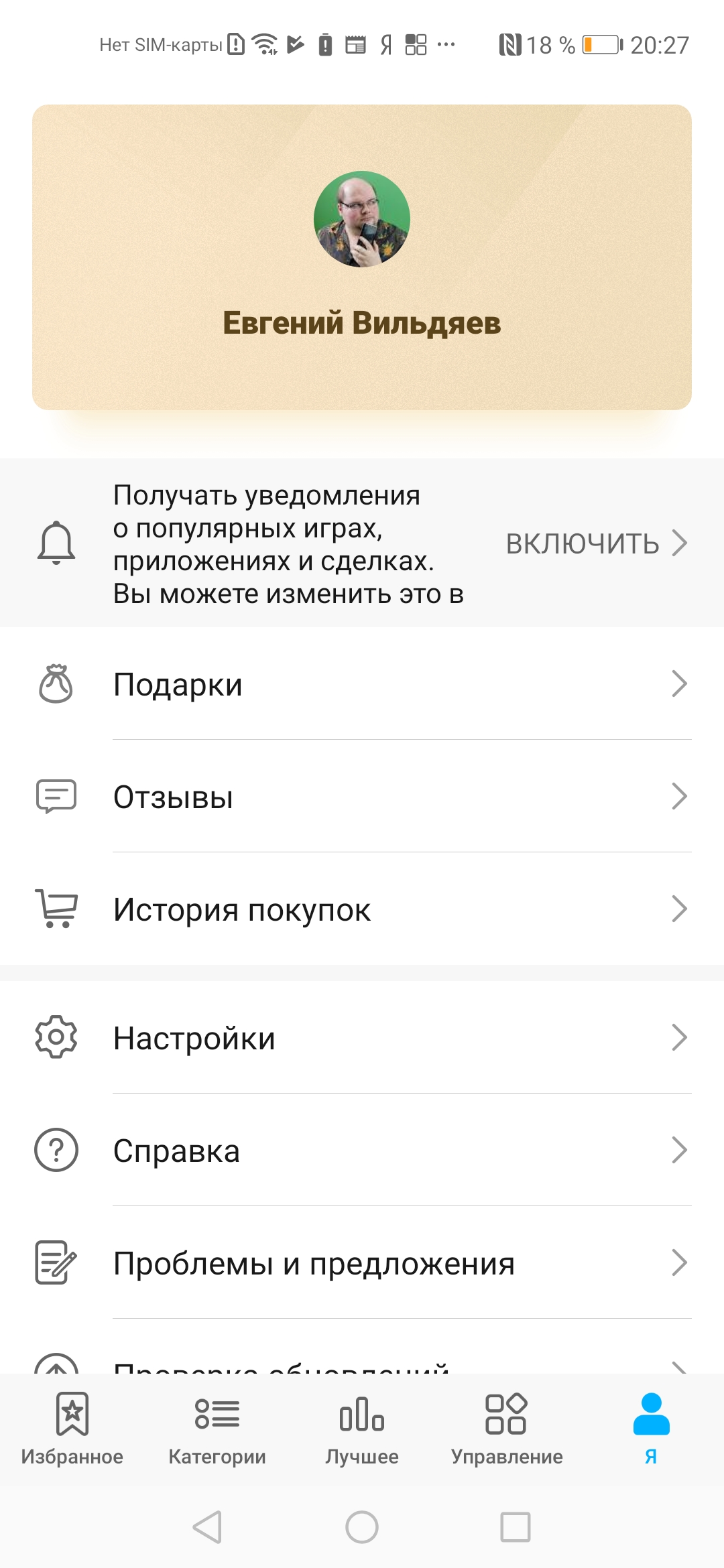
Task: Open the Управление tab
Action: click(x=507, y=1429)
